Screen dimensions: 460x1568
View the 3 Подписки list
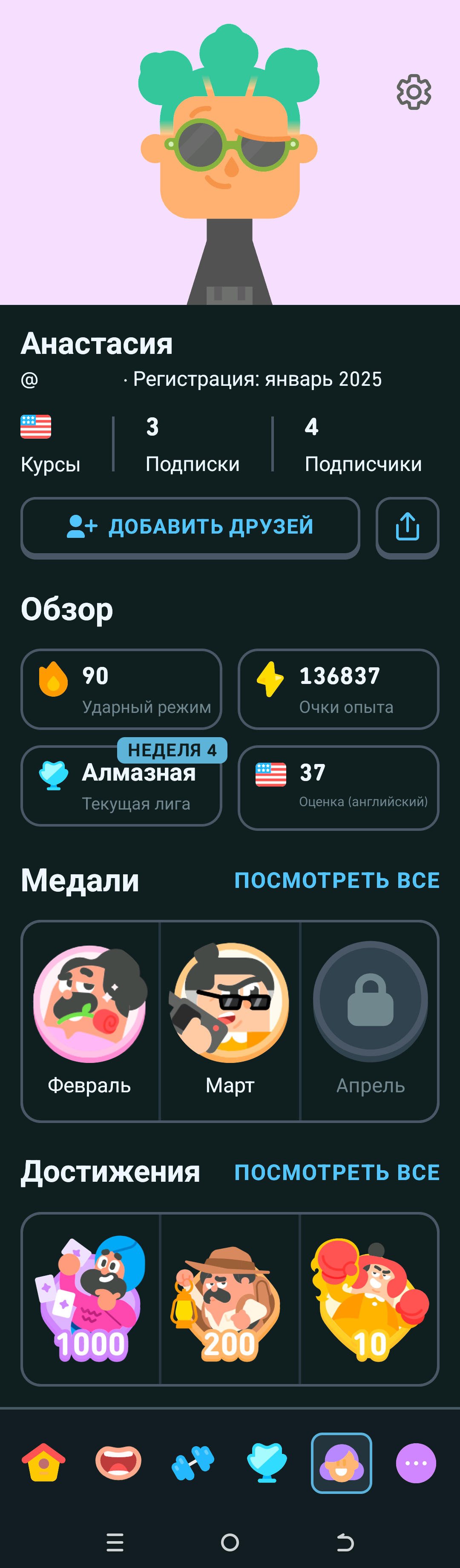pyautogui.click(x=192, y=444)
